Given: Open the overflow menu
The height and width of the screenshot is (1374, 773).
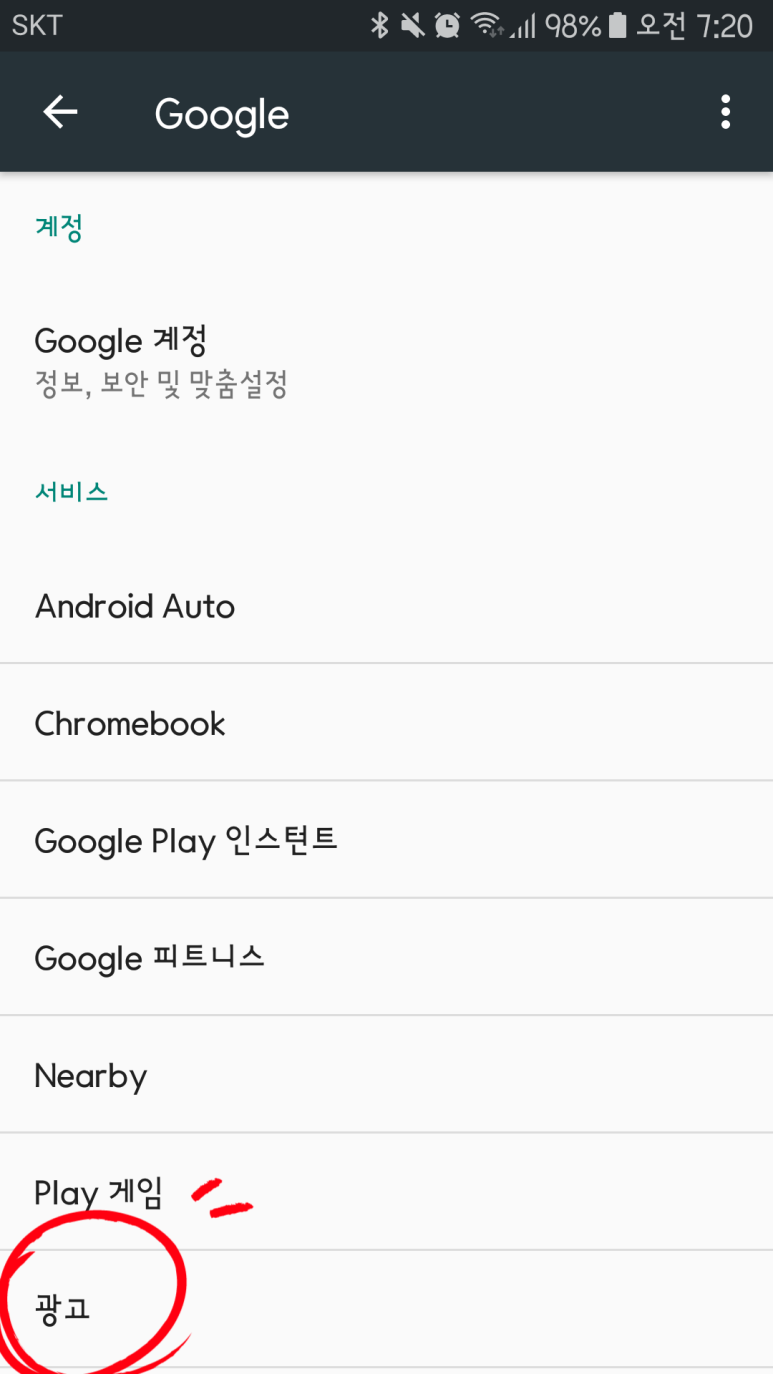Looking at the screenshot, I should [725, 113].
